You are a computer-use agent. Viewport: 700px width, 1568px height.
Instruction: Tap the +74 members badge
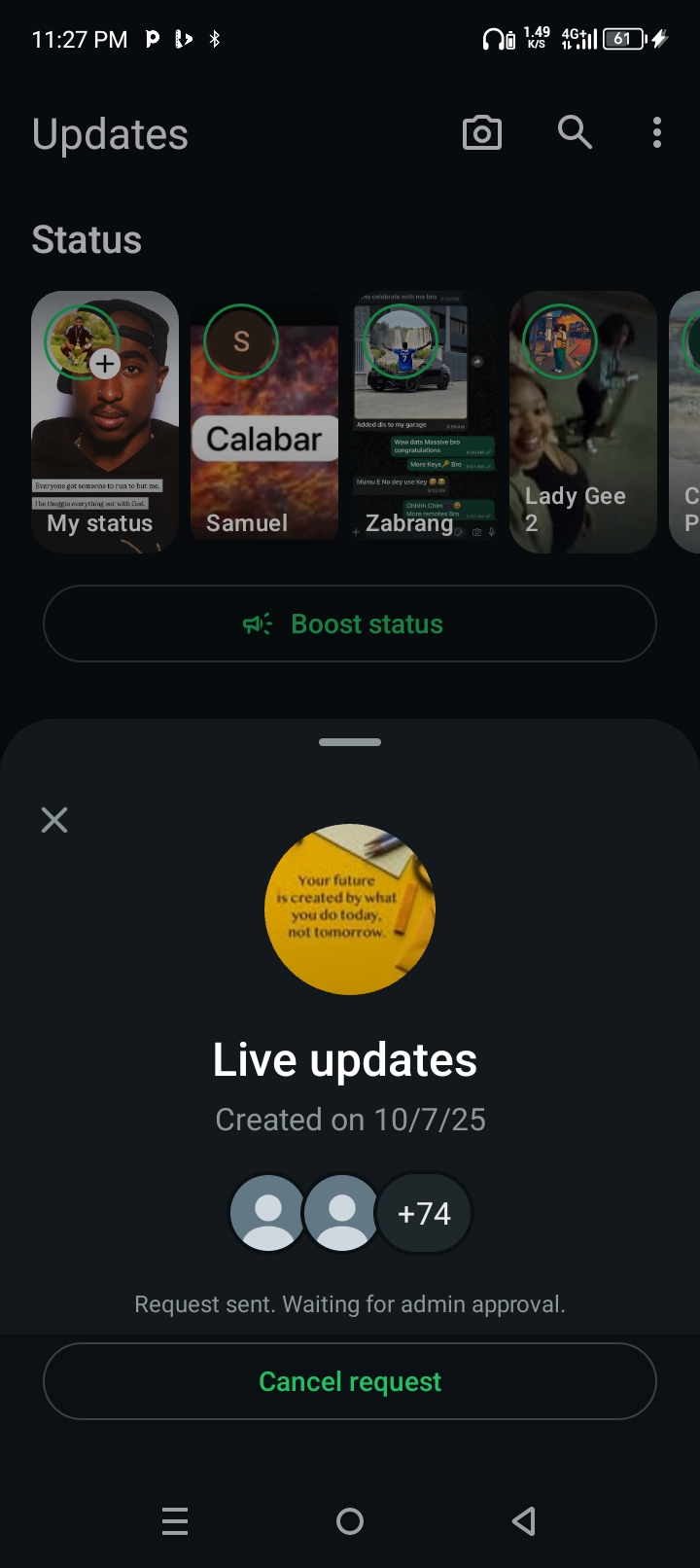pos(424,1214)
